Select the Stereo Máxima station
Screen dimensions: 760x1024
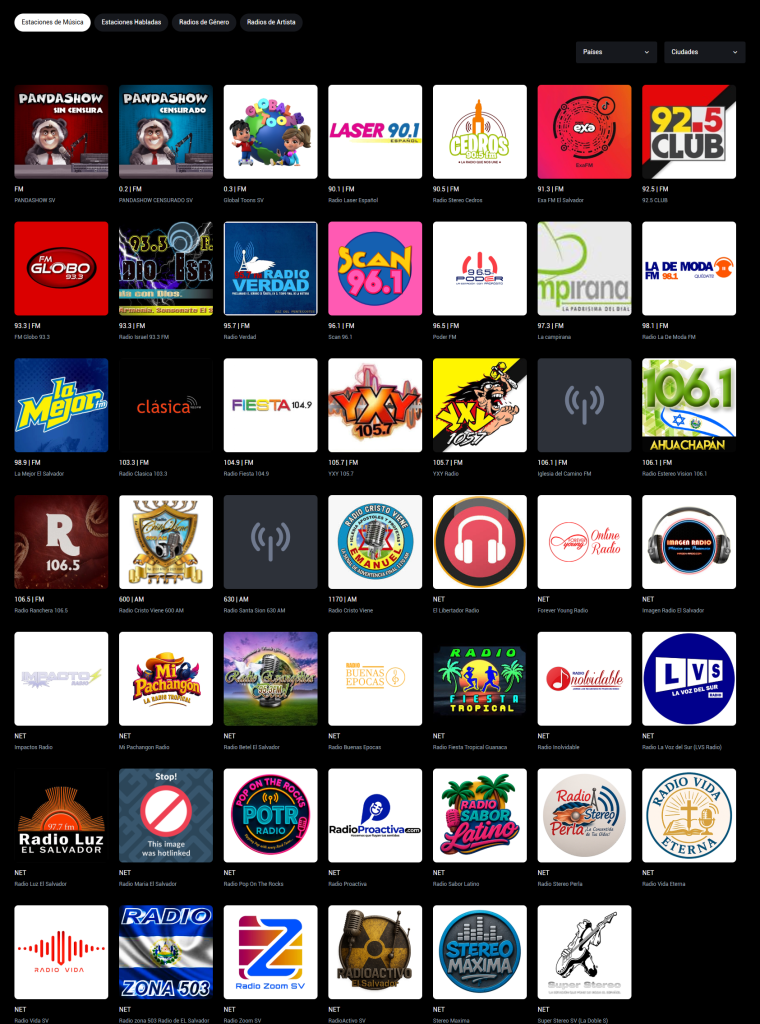[479, 952]
